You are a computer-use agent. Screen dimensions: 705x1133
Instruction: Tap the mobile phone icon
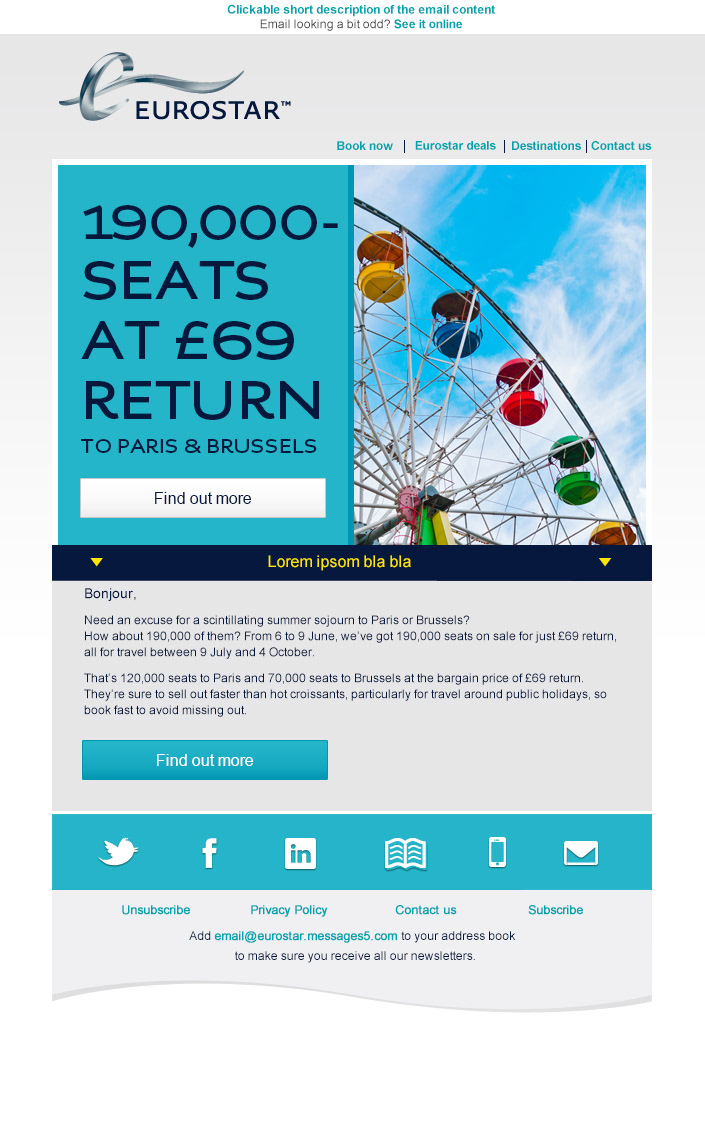click(x=497, y=852)
